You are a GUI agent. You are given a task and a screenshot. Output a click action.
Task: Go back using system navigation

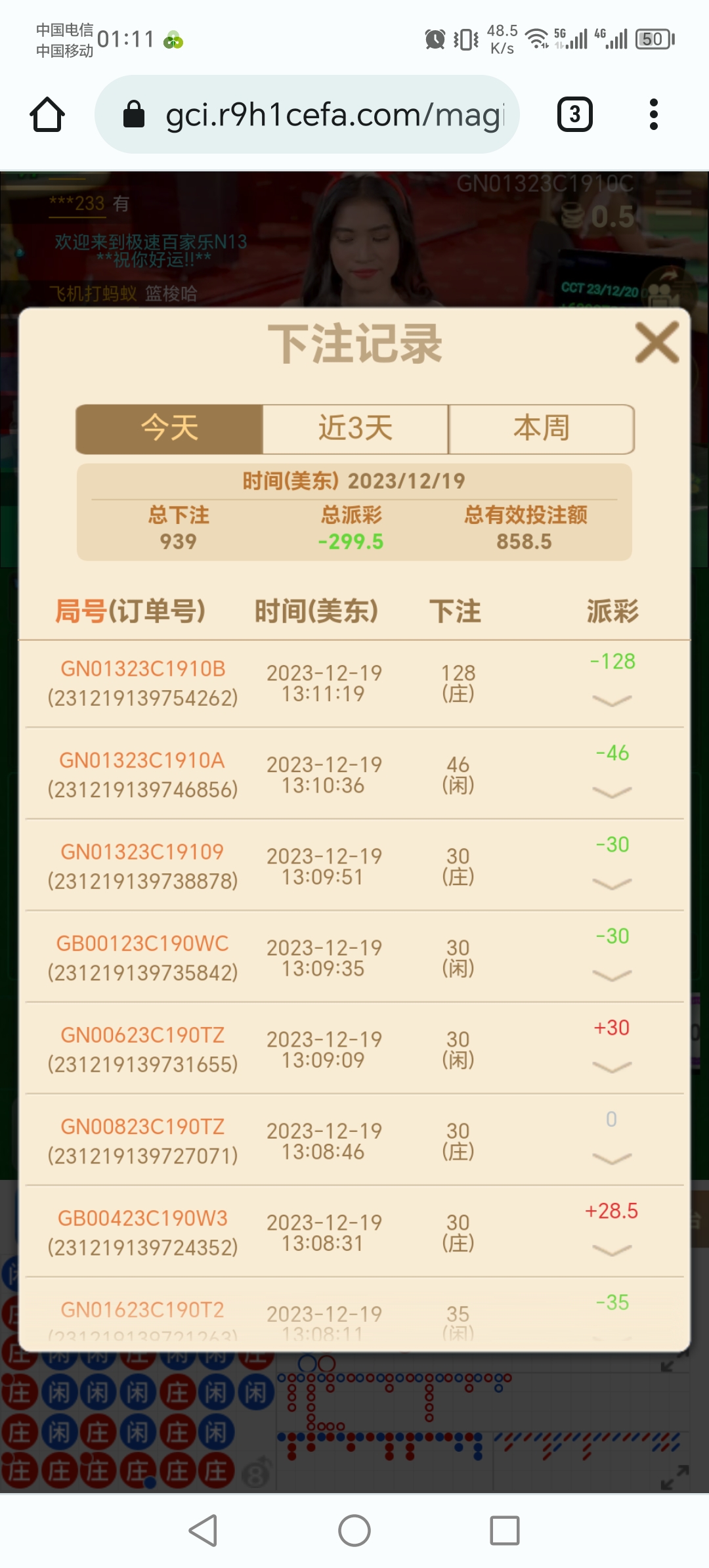point(204,1531)
